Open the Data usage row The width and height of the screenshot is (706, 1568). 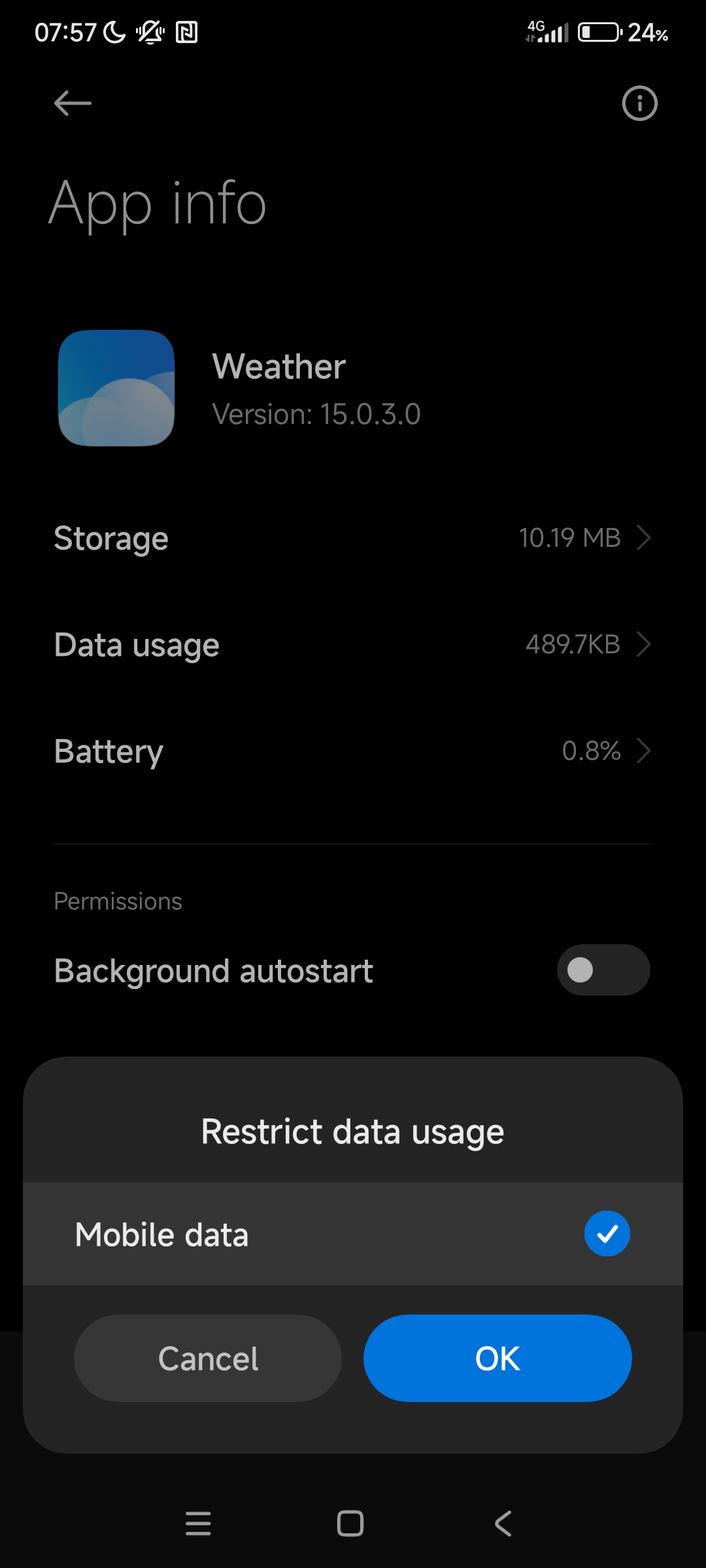tap(353, 645)
